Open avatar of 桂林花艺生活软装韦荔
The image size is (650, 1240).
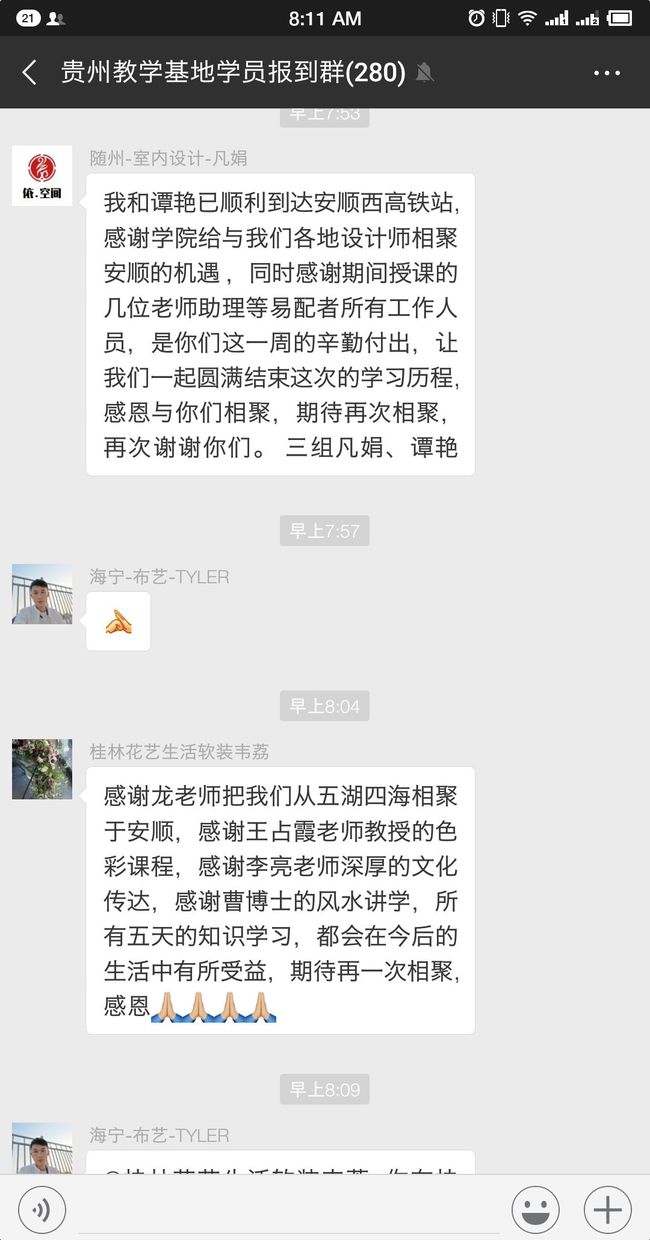click(42, 769)
